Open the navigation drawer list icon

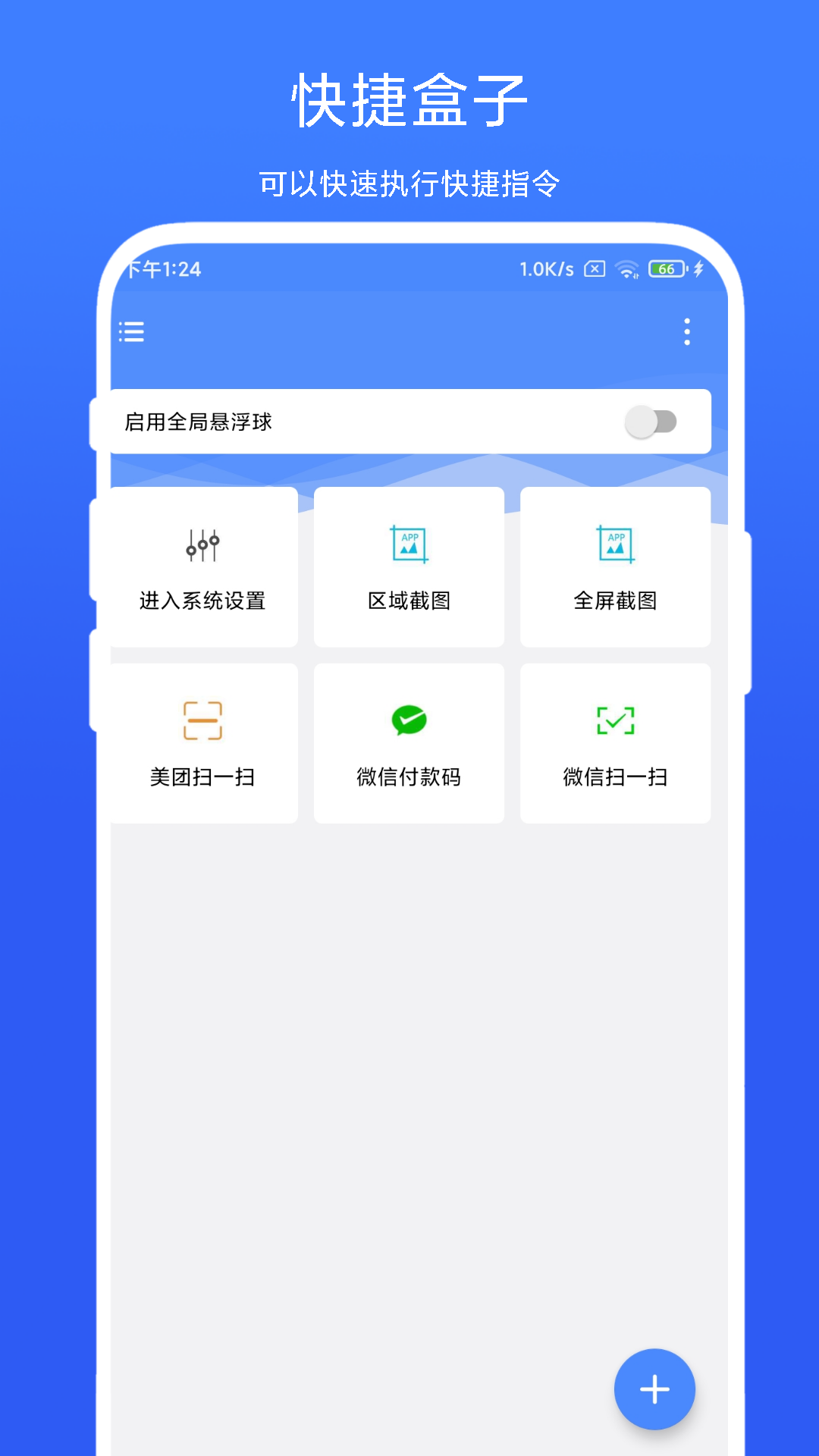point(131,332)
